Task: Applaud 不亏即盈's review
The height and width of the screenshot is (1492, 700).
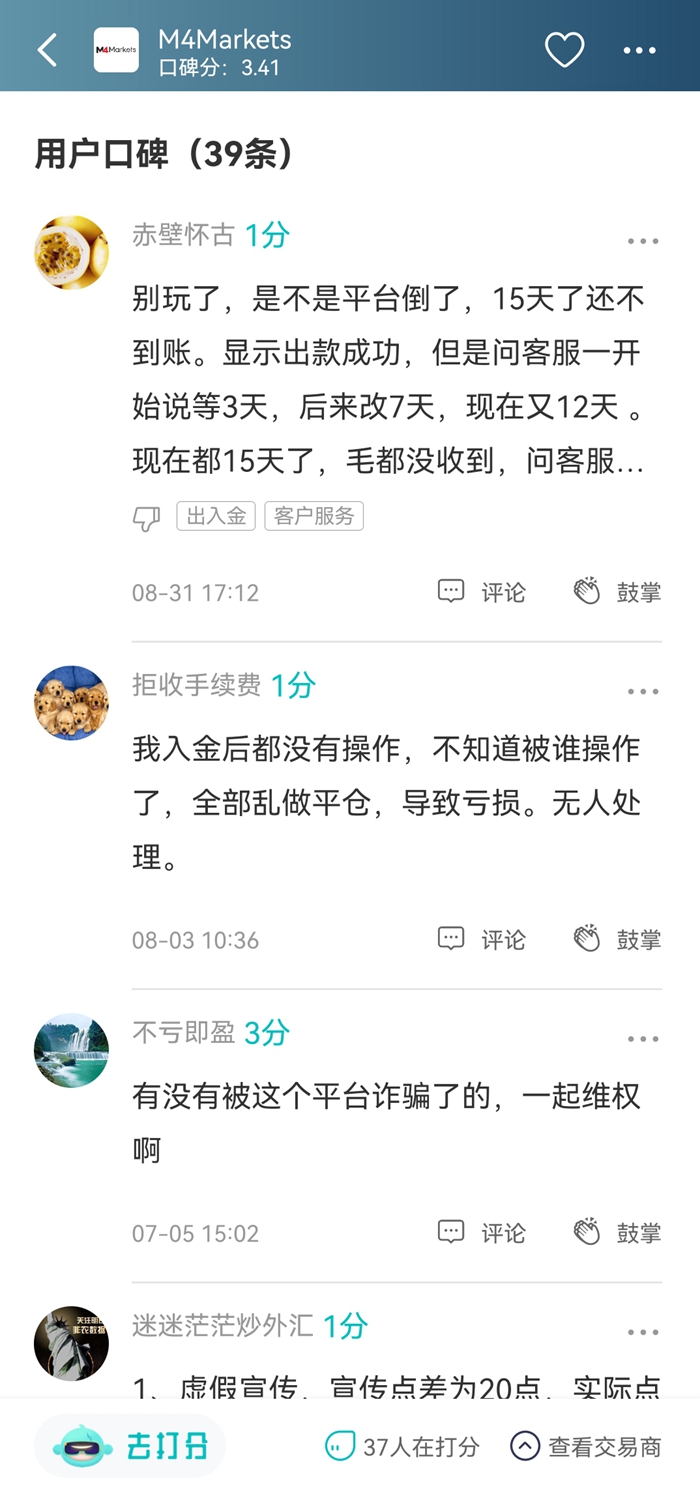Action: [x=617, y=1232]
